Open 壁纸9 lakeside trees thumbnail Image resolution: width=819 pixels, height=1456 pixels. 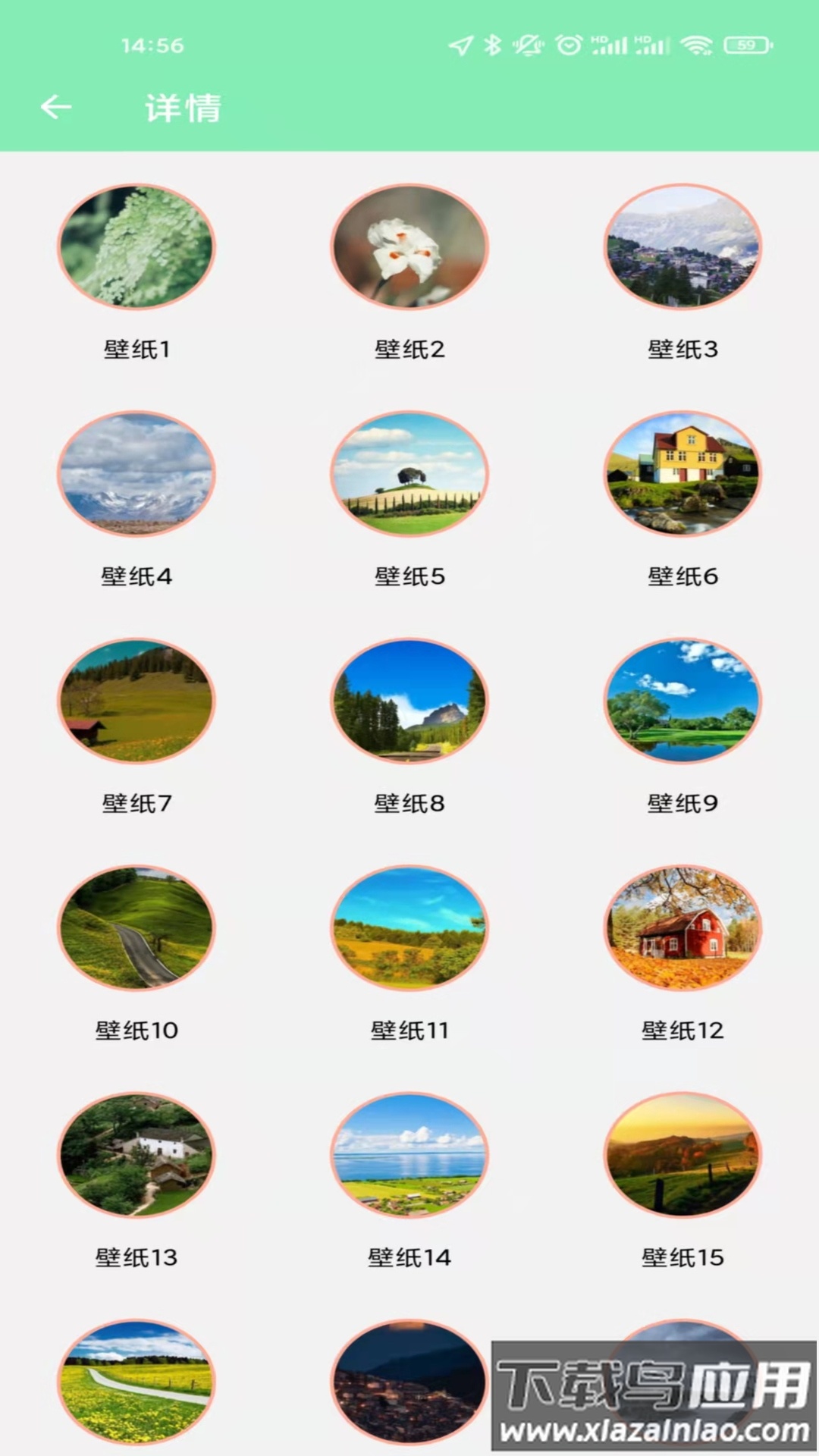pos(682,701)
